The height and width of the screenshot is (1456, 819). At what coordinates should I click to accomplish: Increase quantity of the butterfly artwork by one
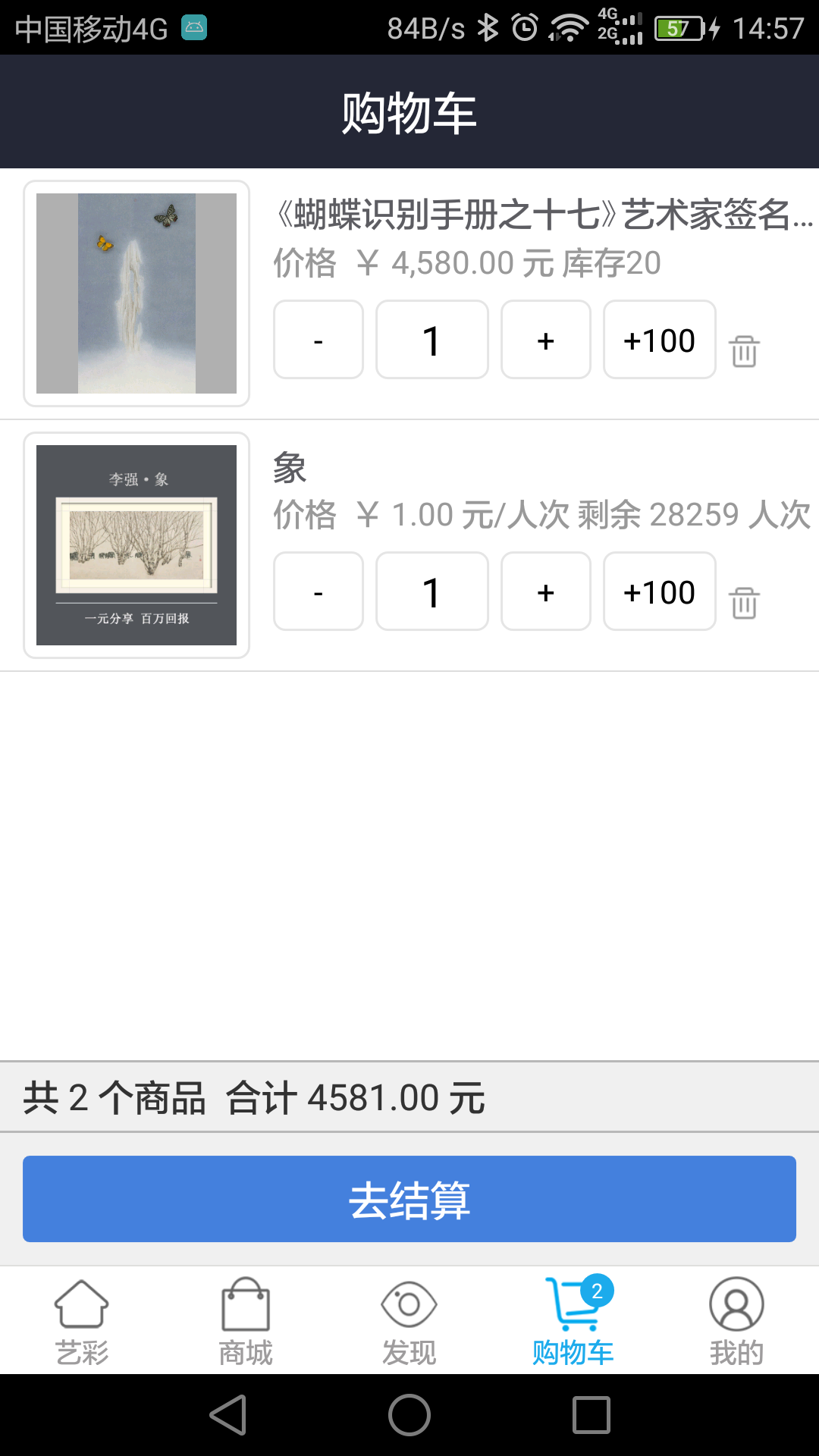545,340
